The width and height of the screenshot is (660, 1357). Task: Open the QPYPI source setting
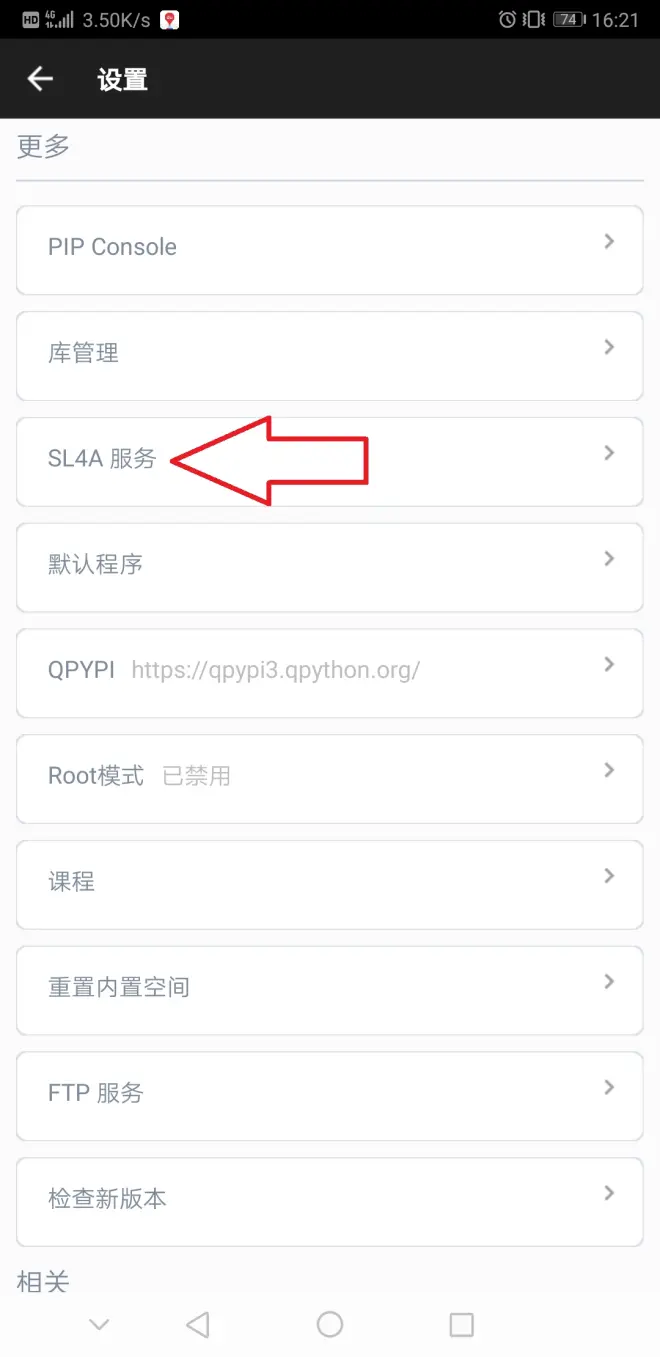(329, 673)
